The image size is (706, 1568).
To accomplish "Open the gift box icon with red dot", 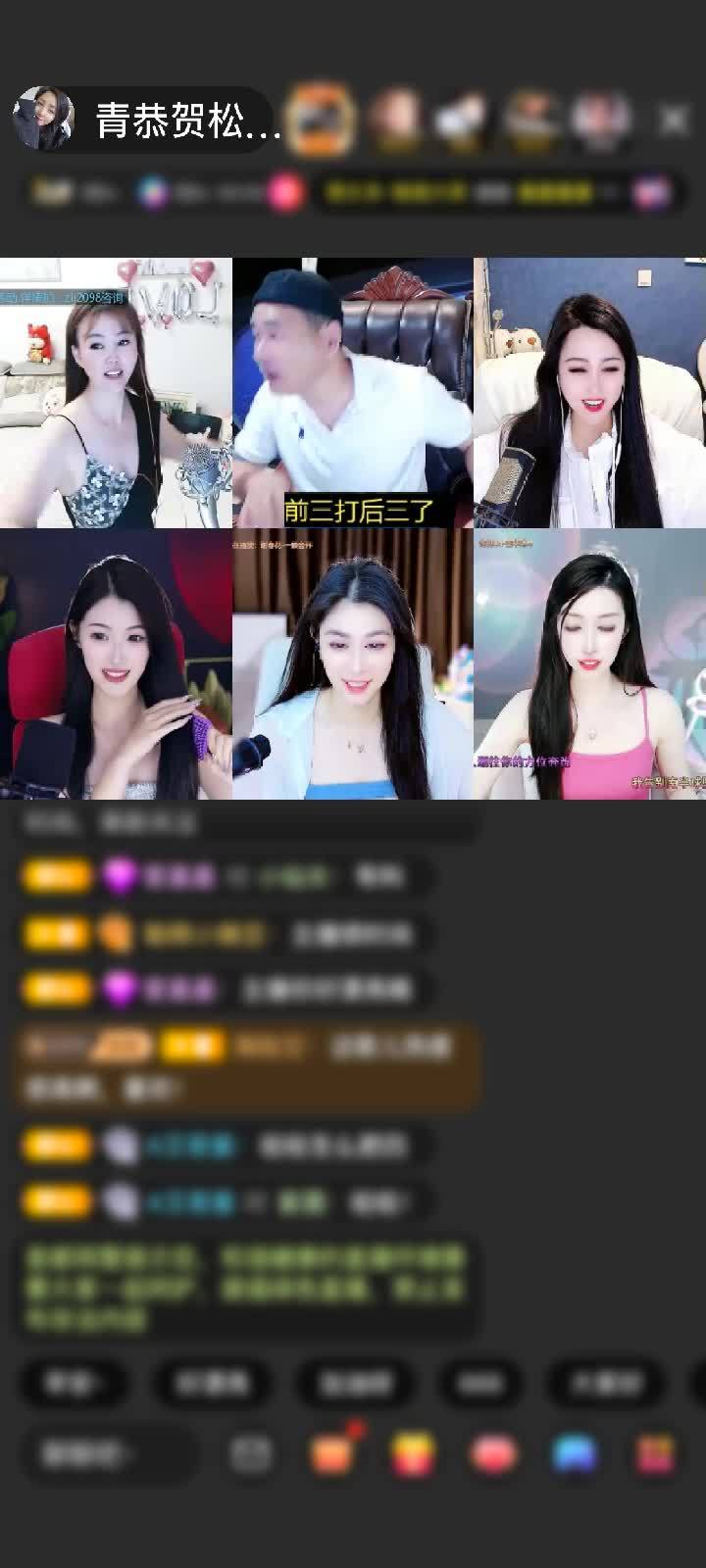I will 333,1453.
